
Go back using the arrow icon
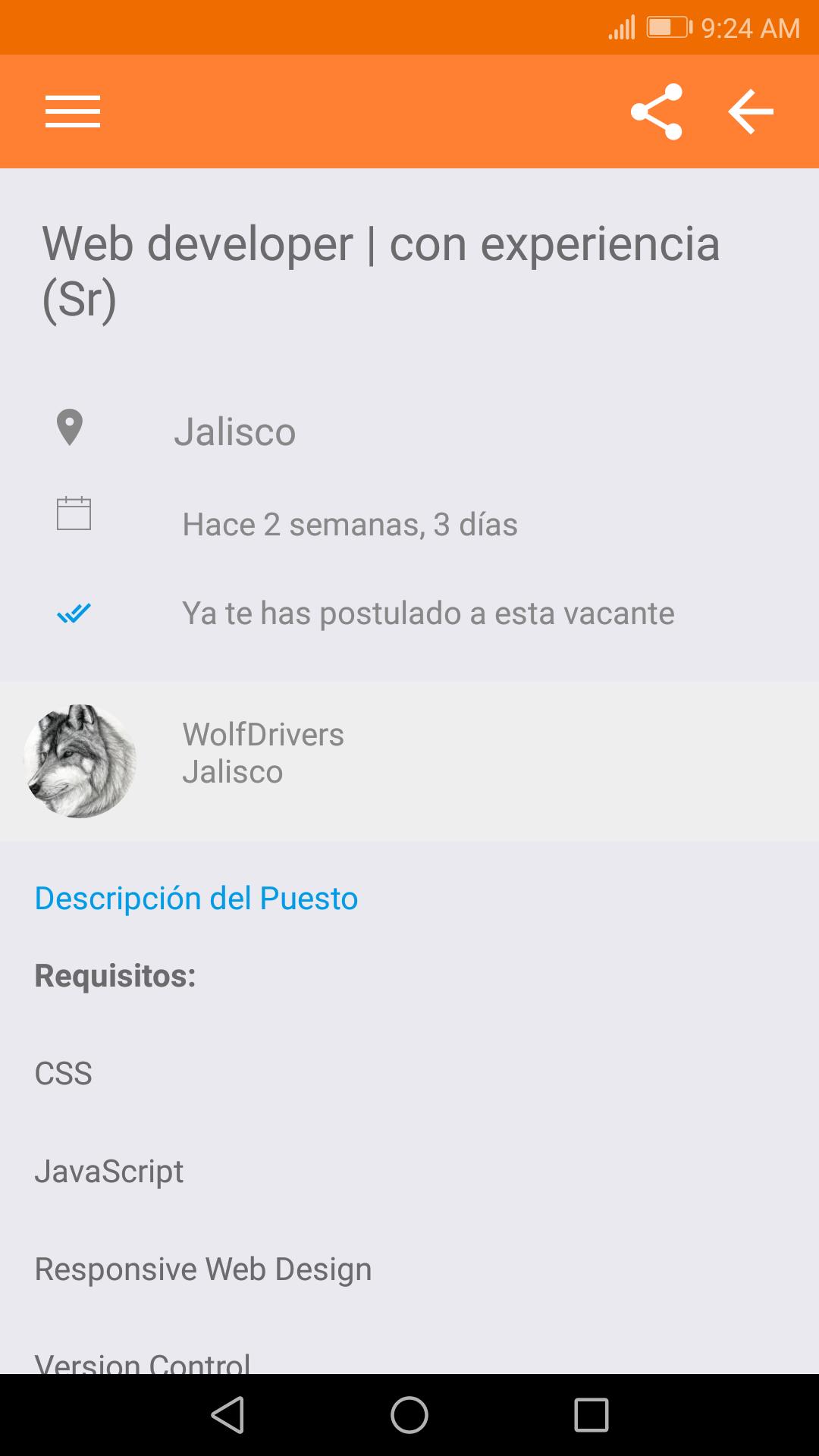[751, 112]
